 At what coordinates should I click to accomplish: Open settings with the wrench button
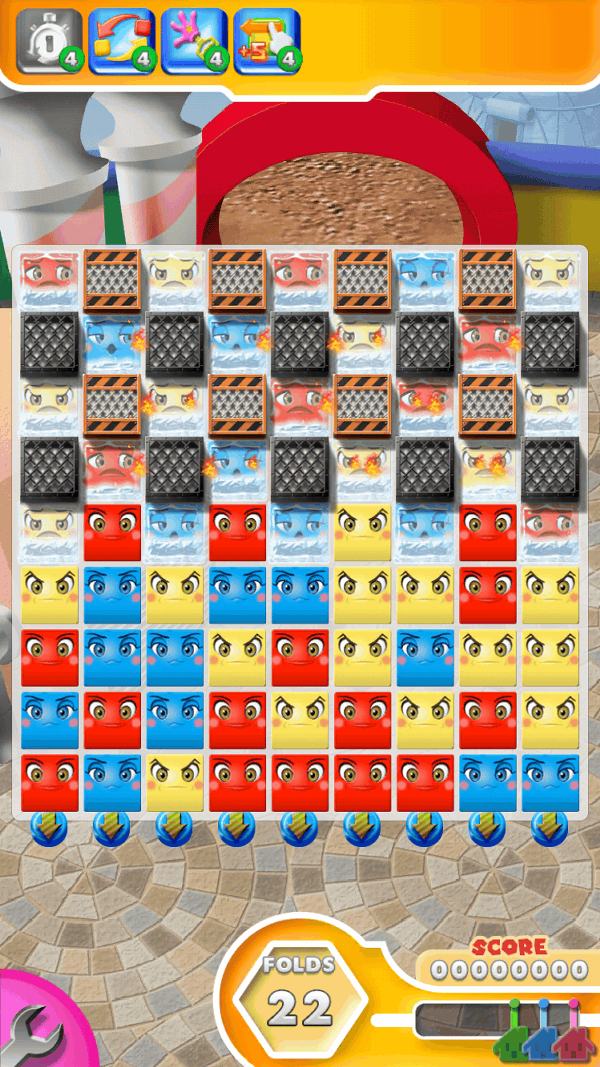[32, 1029]
